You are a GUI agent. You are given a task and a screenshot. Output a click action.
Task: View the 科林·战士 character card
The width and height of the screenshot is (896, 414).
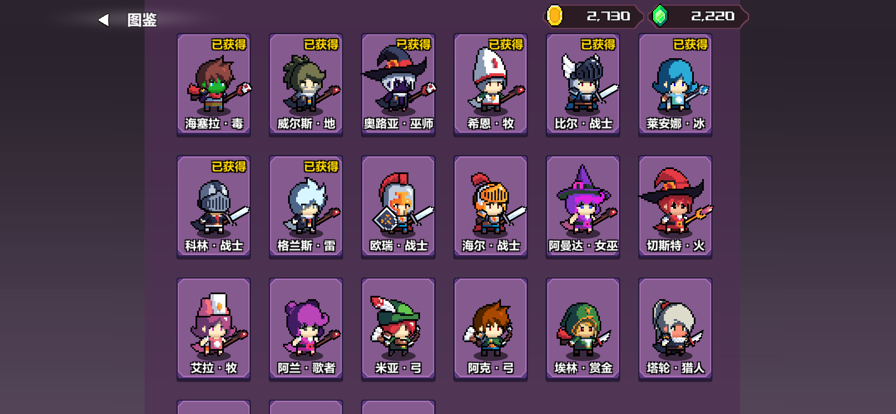coord(214,207)
